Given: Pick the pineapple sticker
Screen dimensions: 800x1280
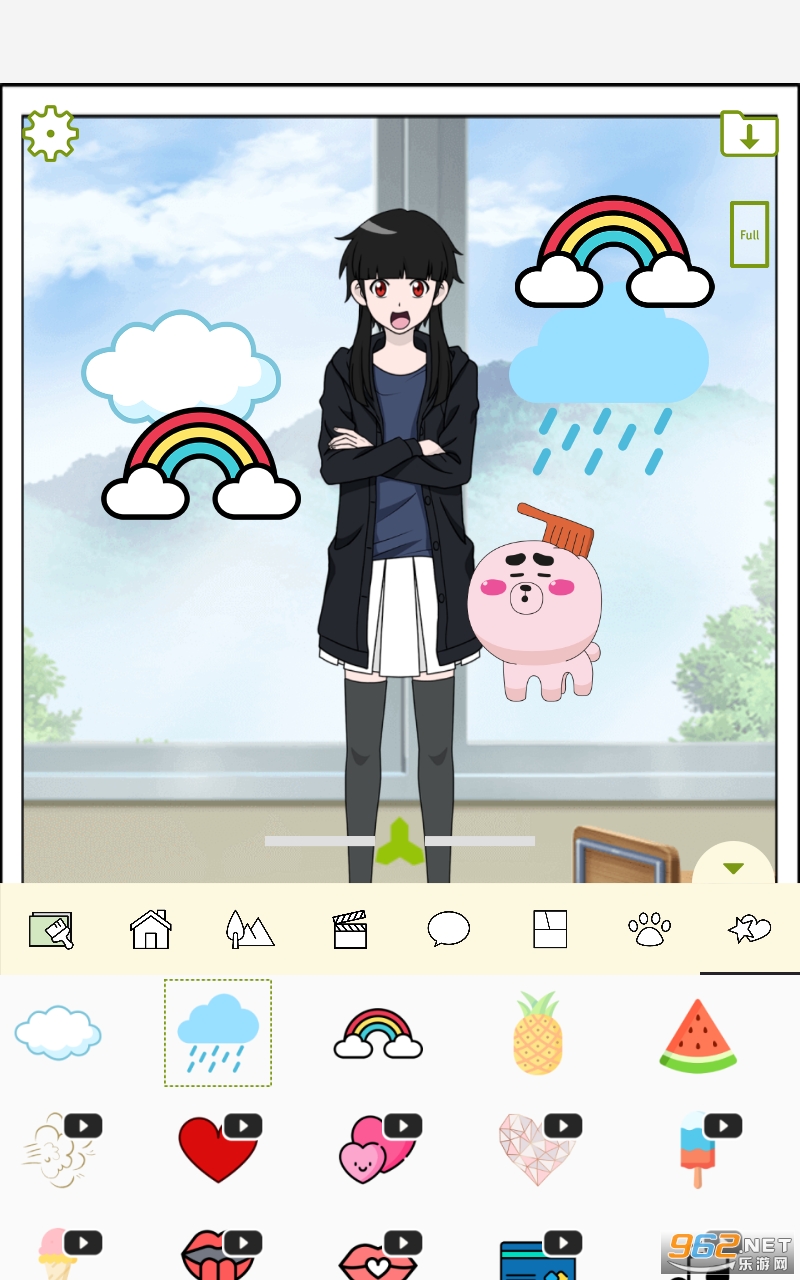Looking at the screenshot, I should pyautogui.click(x=538, y=1033).
